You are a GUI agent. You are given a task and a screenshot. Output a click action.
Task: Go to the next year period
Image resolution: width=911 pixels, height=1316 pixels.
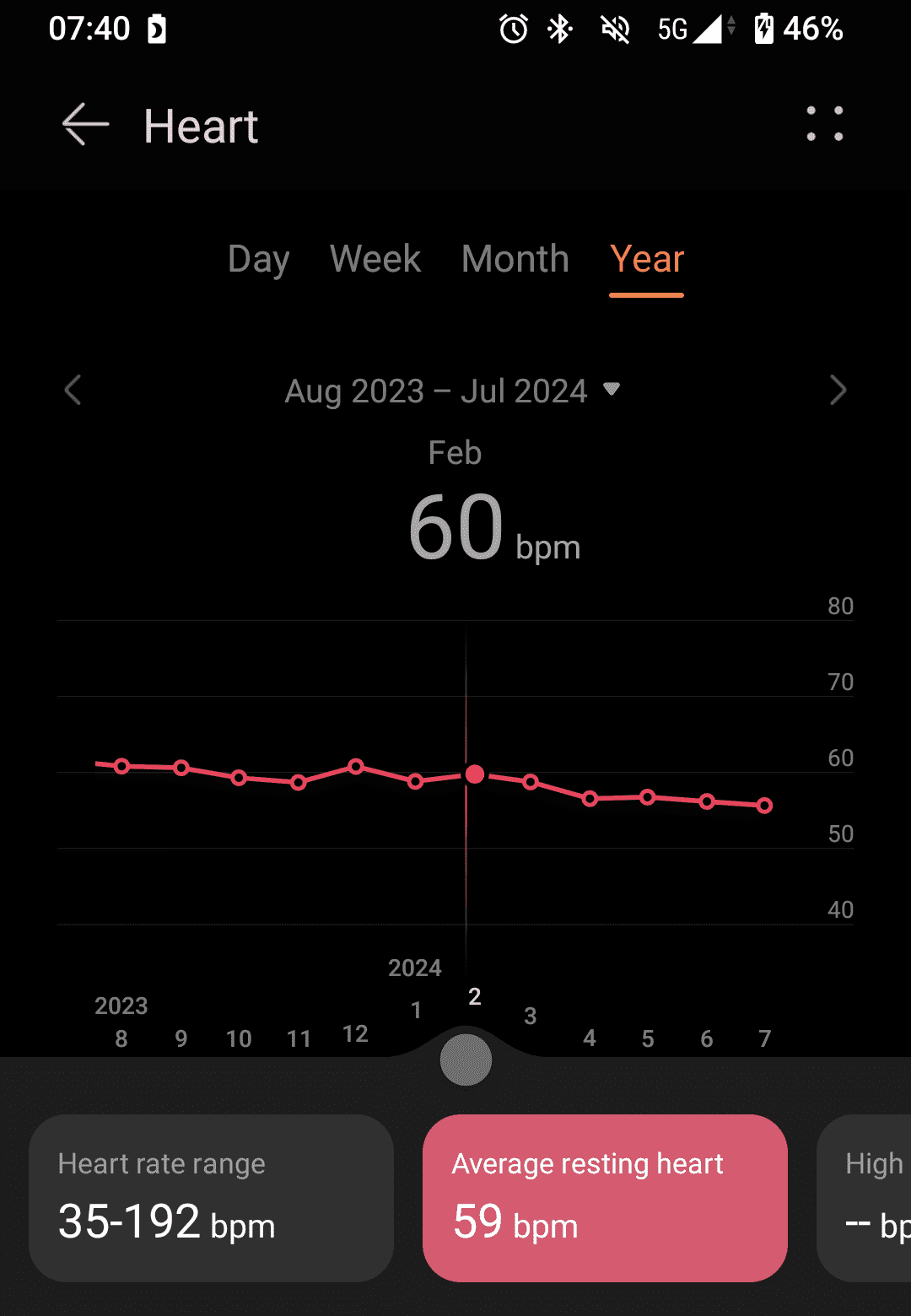[x=838, y=390]
